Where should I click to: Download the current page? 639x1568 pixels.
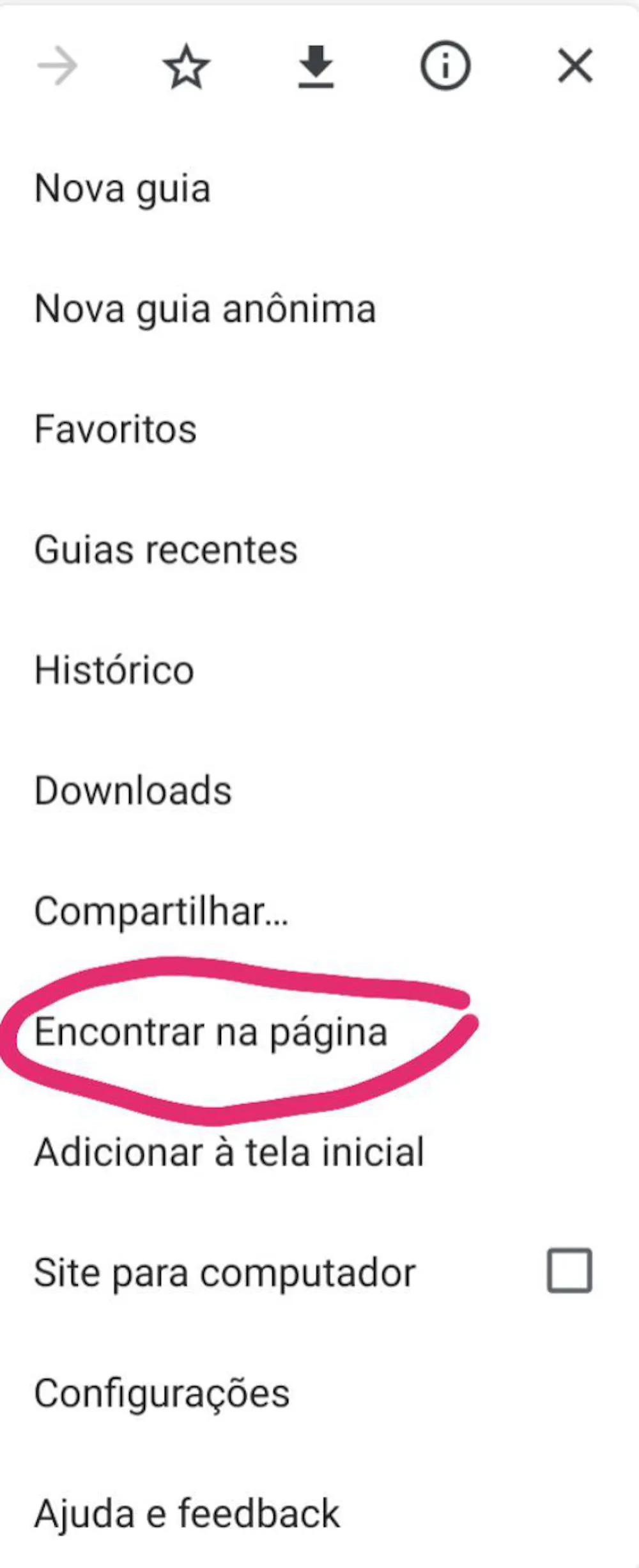[316, 66]
